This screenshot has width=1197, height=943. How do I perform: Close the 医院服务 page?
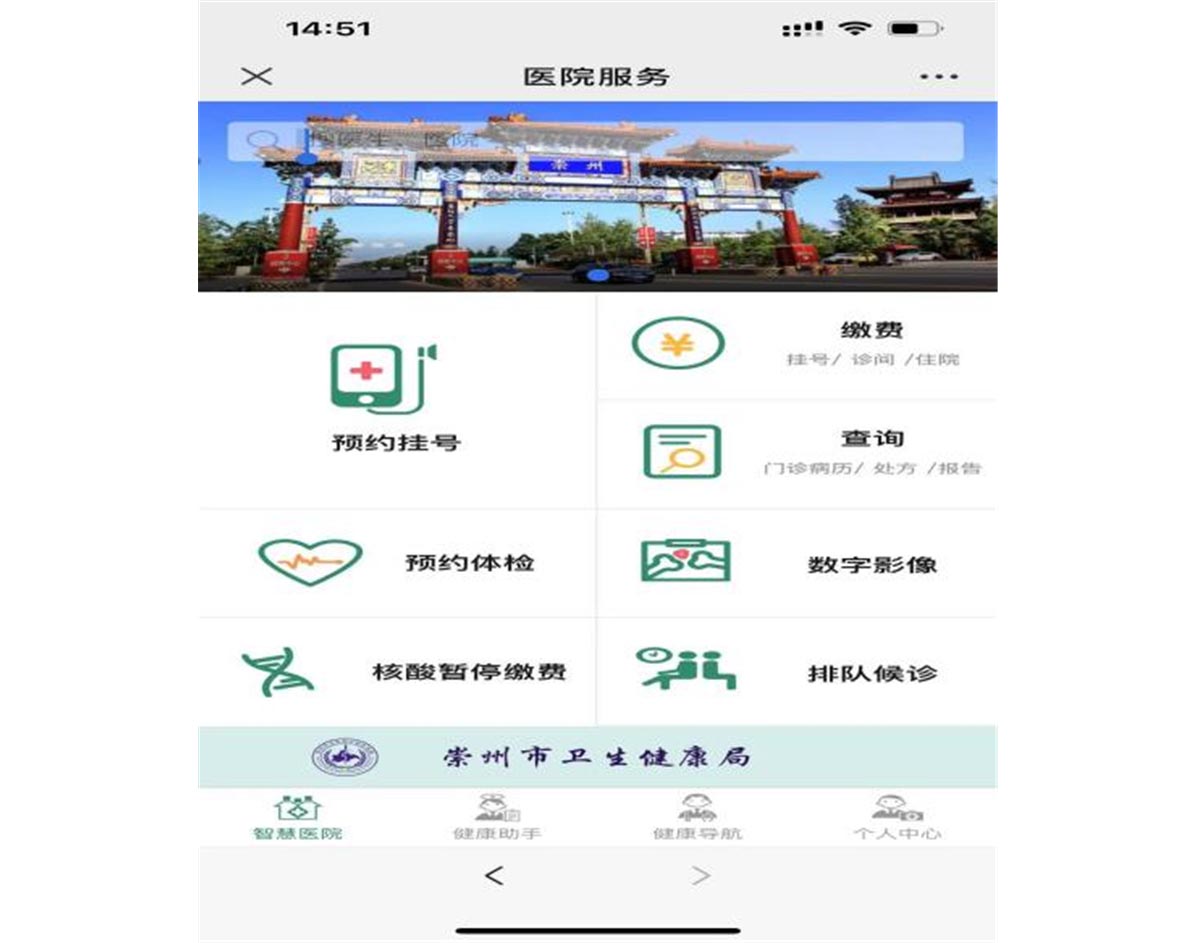pyautogui.click(x=257, y=76)
